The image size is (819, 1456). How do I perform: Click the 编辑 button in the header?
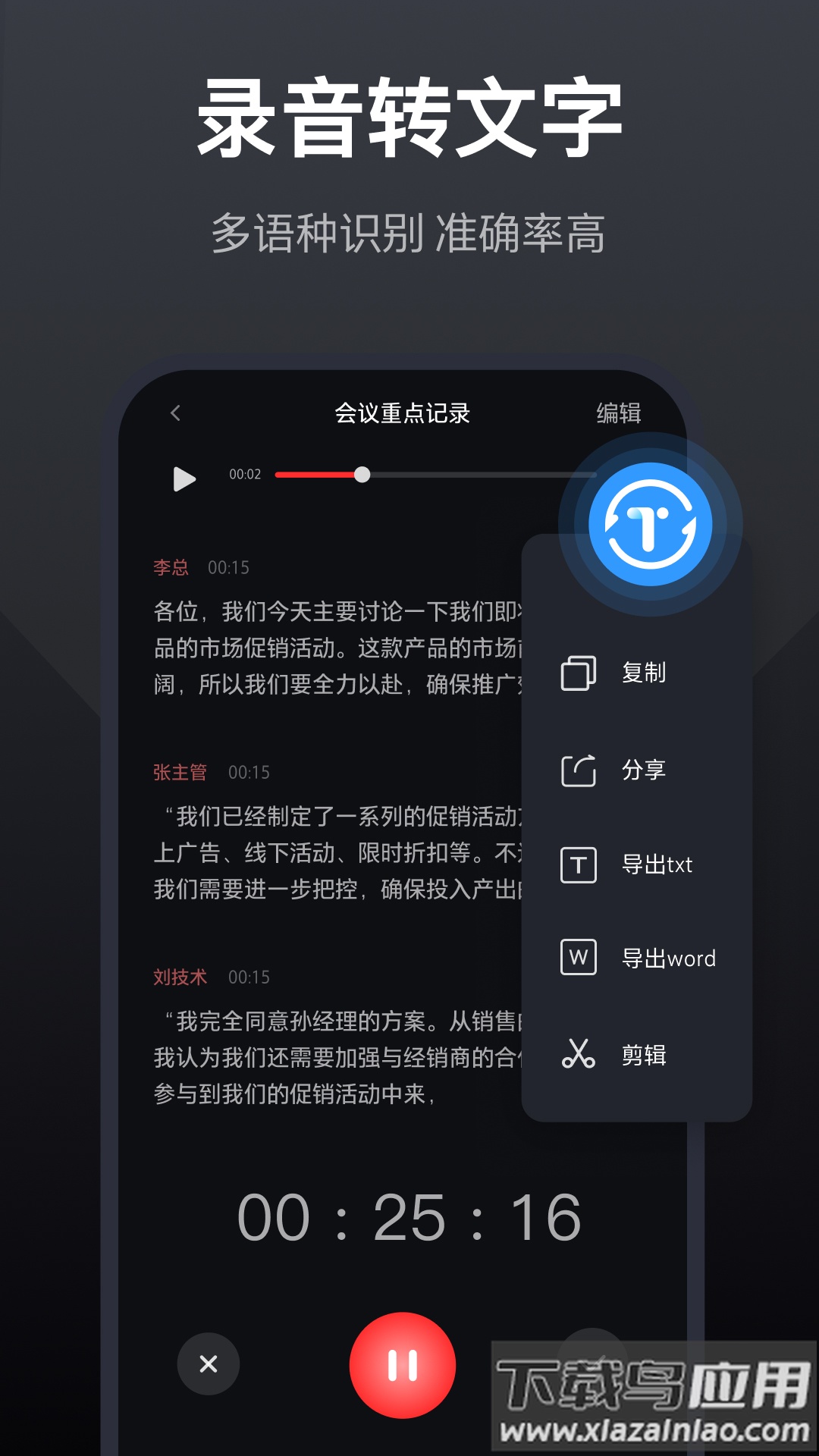[x=619, y=413]
